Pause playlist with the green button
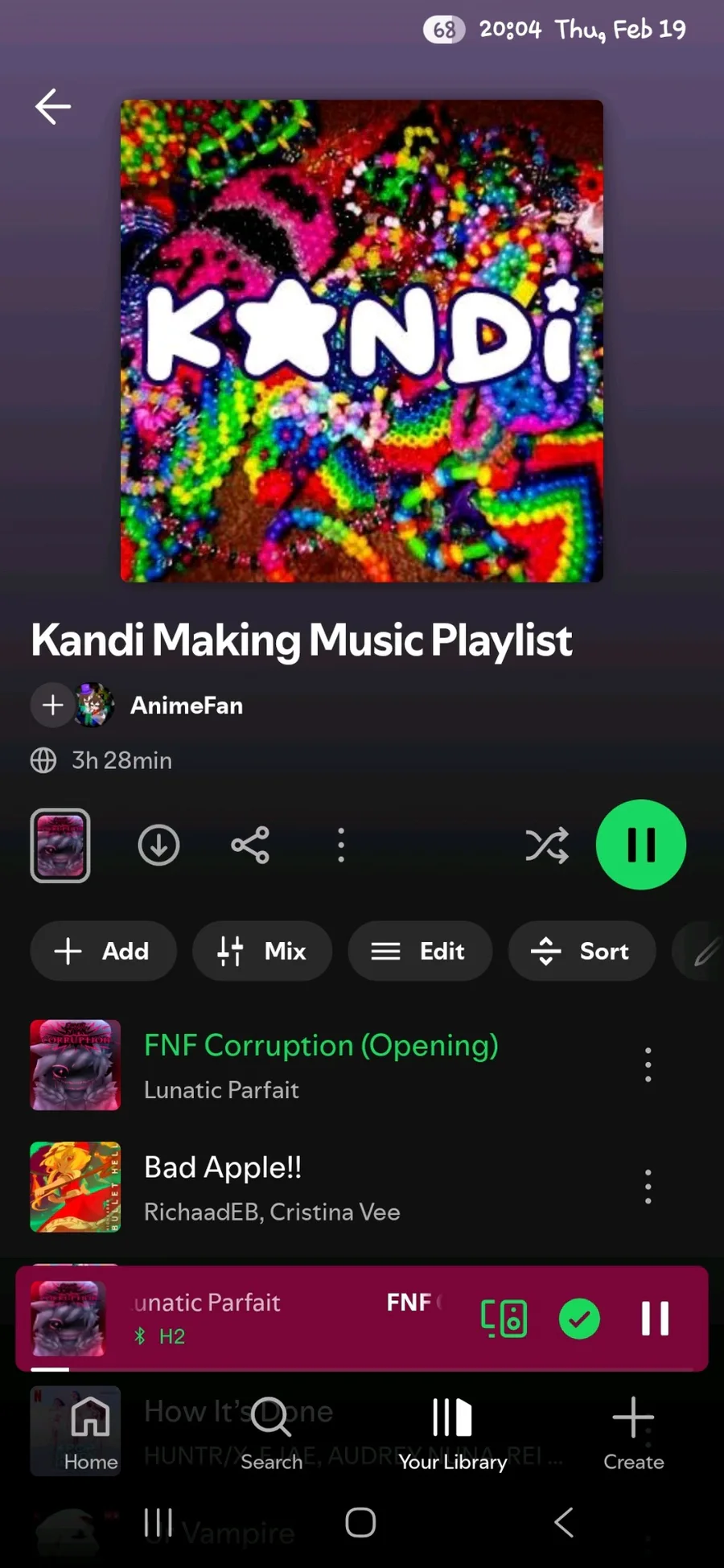This screenshot has width=724, height=1568. tap(640, 845)
